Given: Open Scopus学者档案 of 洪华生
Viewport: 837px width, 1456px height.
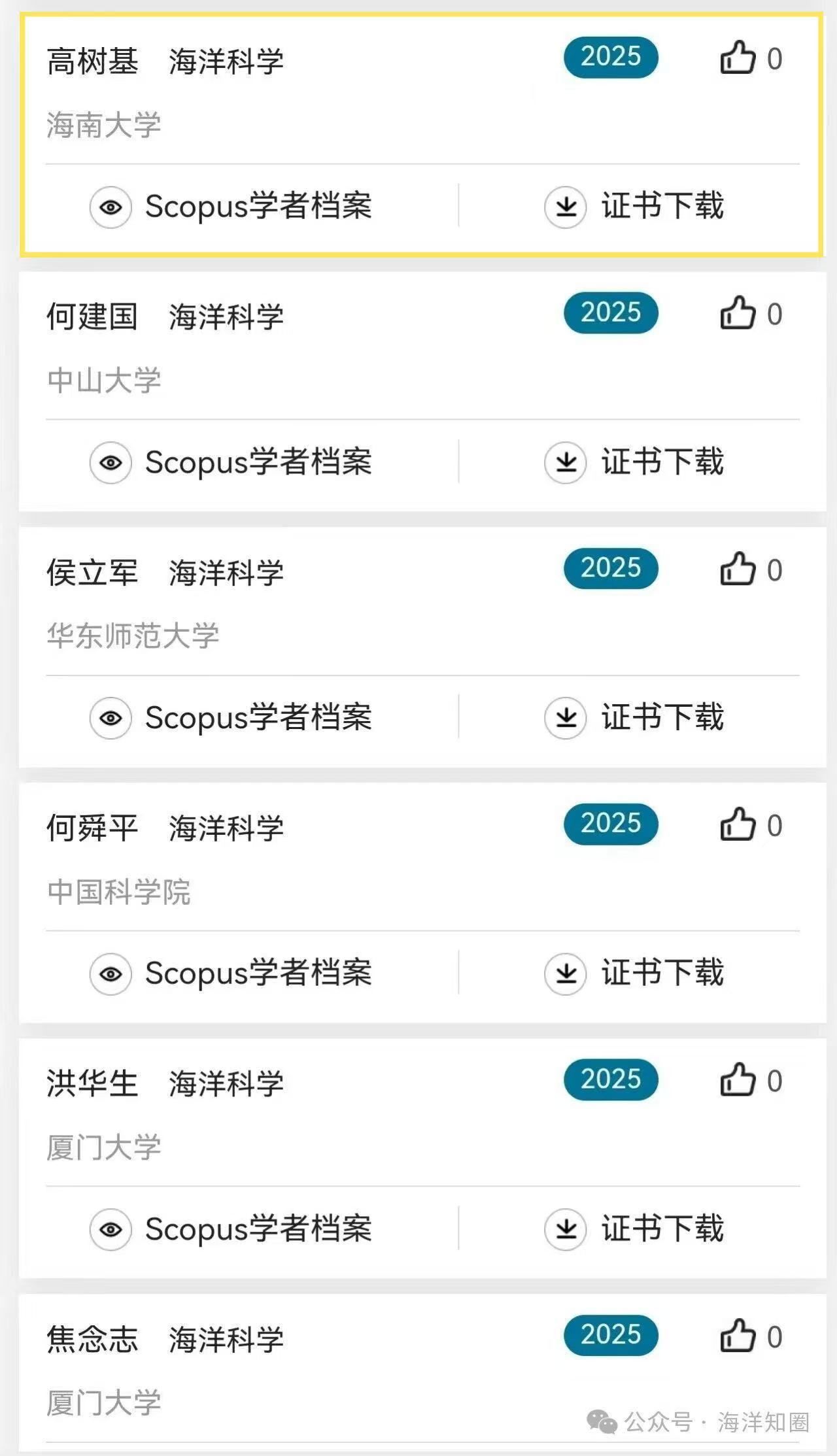Looking at the screenshot, I should [x=231, y=1229].
